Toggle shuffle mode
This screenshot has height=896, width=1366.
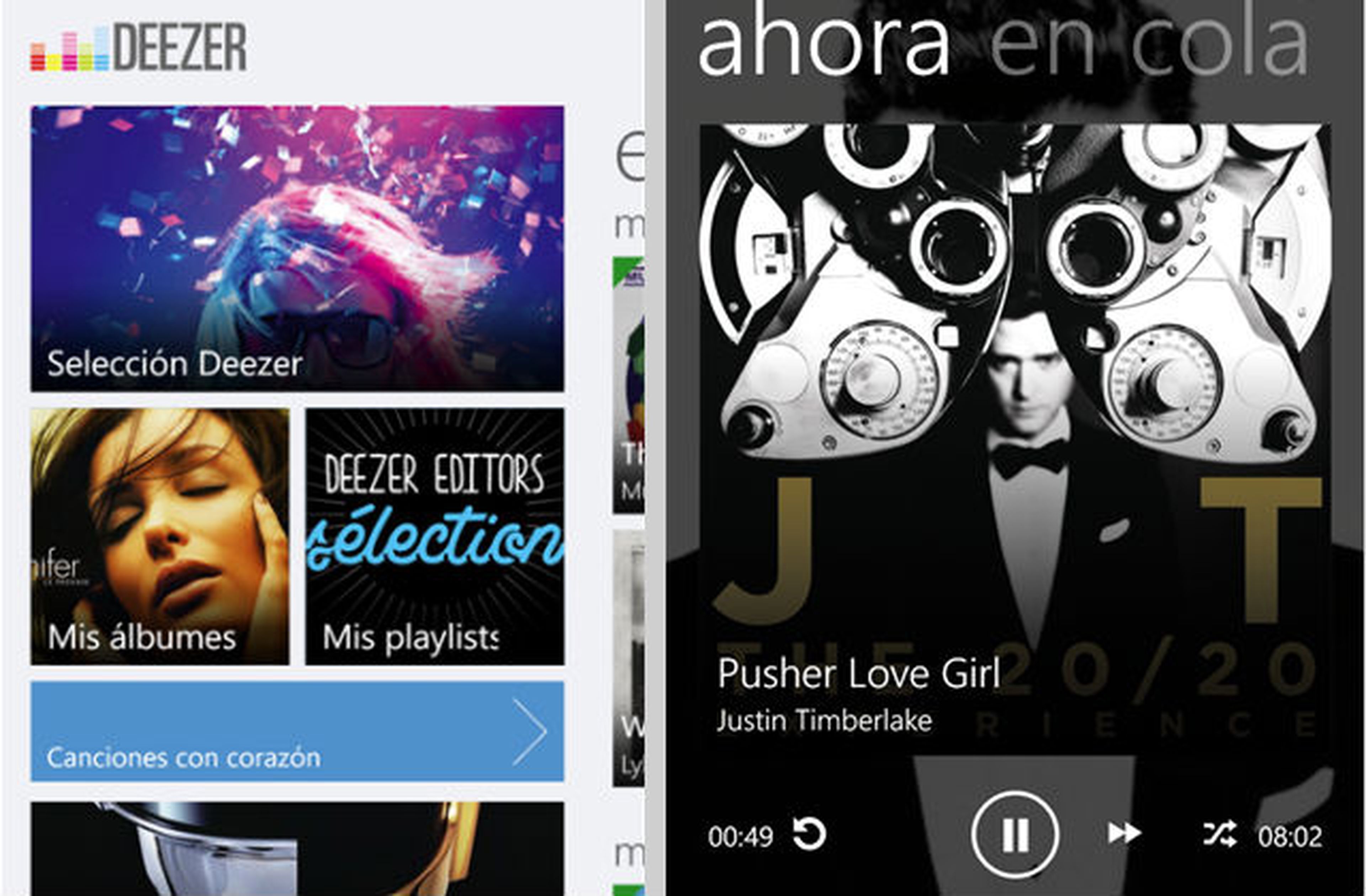tap(1220, 834)
